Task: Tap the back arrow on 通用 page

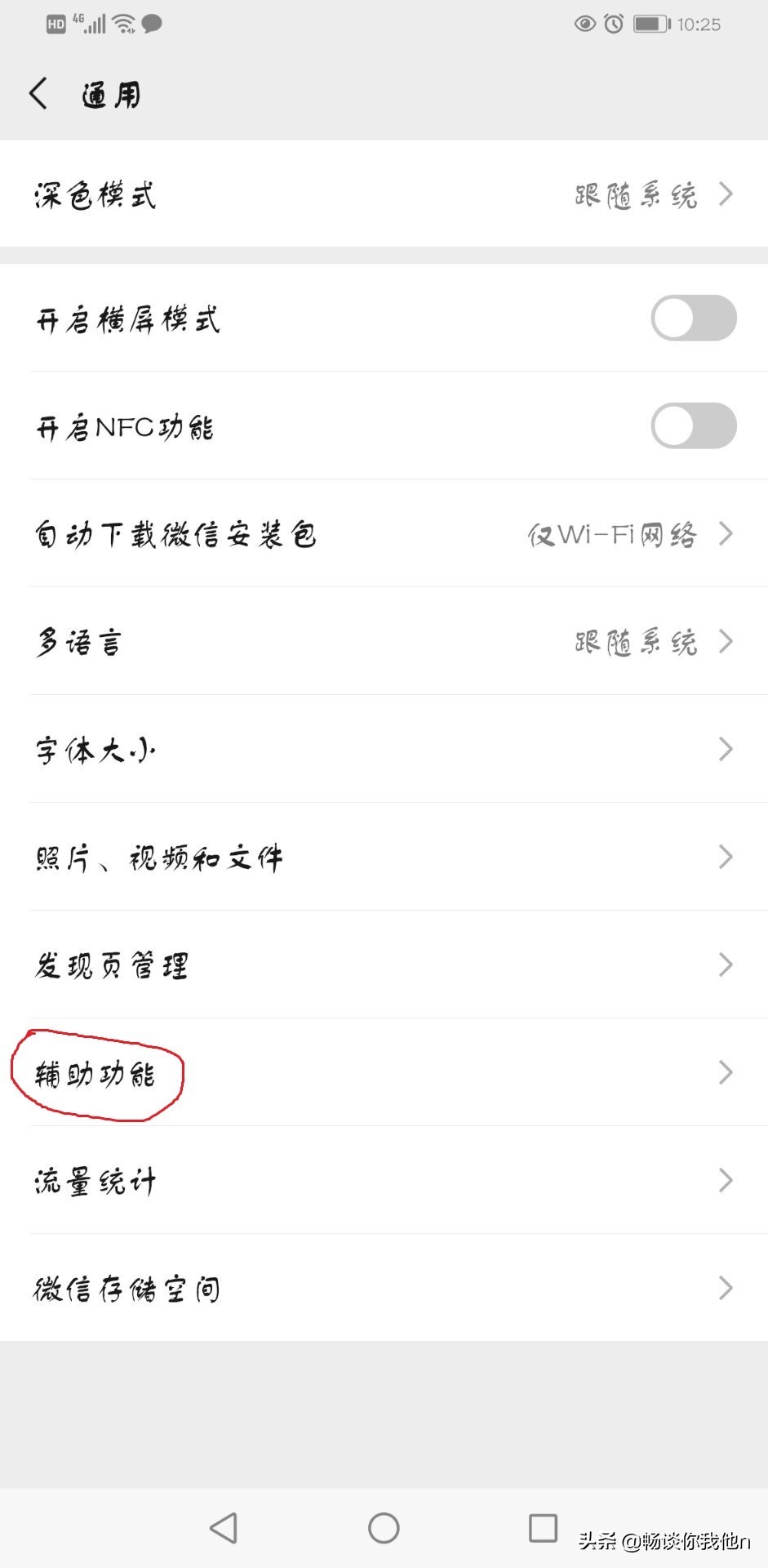Action: click(38, 92)
